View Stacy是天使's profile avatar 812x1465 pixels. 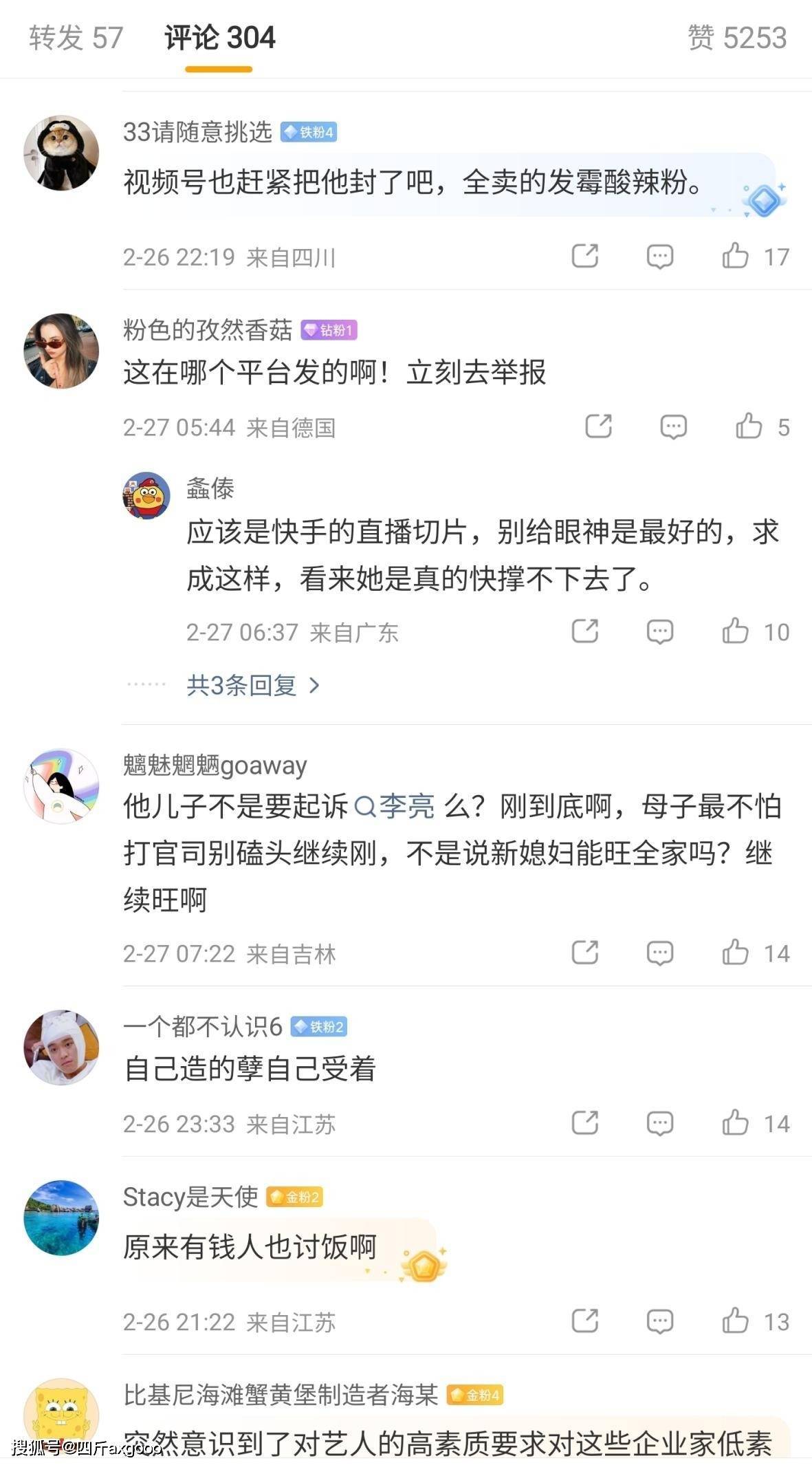pos(61,1217)
